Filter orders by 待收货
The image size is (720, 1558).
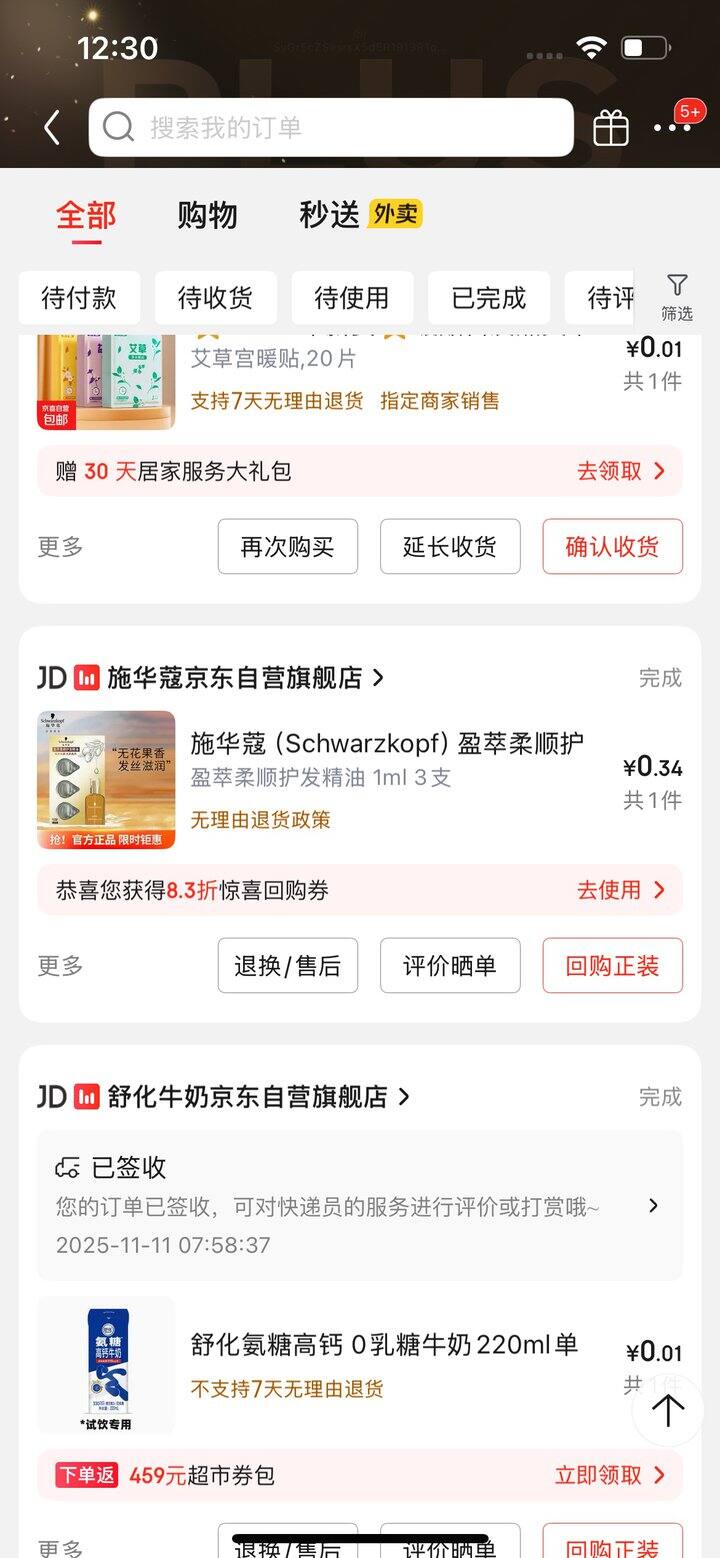pyautogui.click(x=215, y=297)
